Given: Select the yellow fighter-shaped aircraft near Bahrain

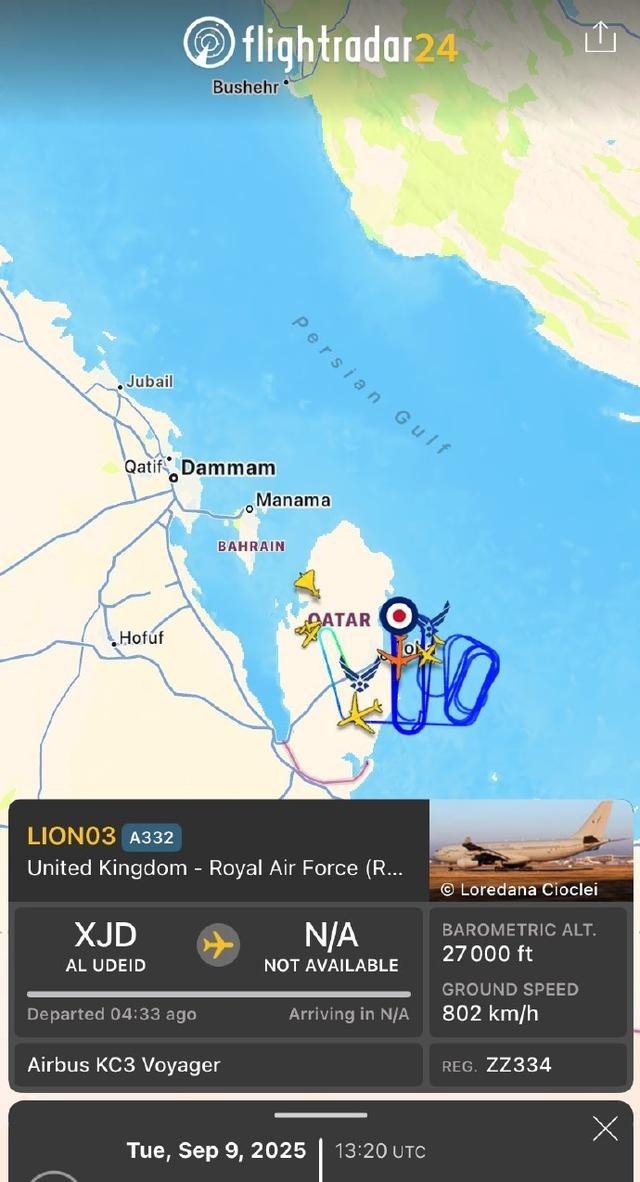Looking at the screenshot, I should point(307,583).
